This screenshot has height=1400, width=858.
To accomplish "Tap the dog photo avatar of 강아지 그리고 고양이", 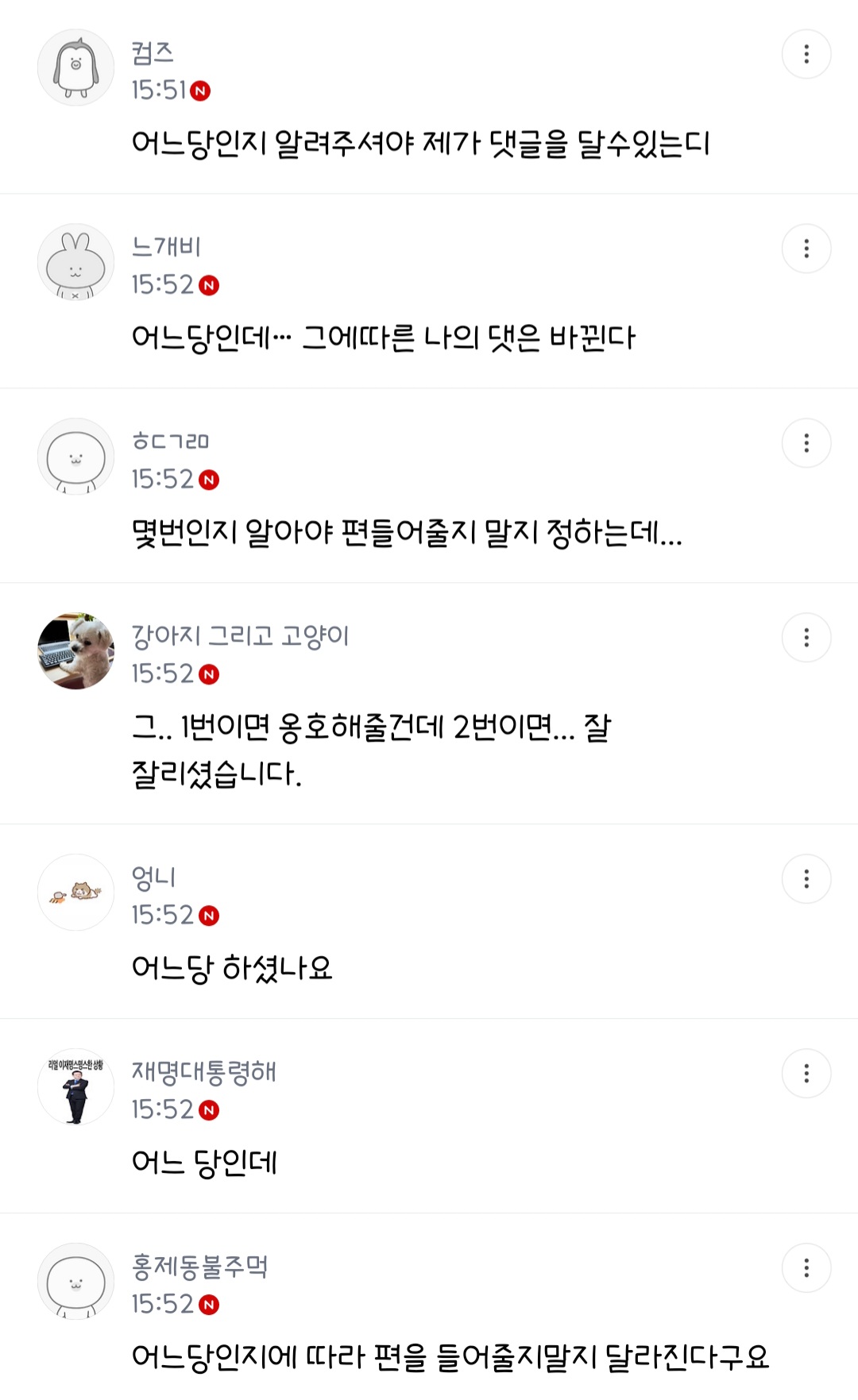I will [76, 651].
